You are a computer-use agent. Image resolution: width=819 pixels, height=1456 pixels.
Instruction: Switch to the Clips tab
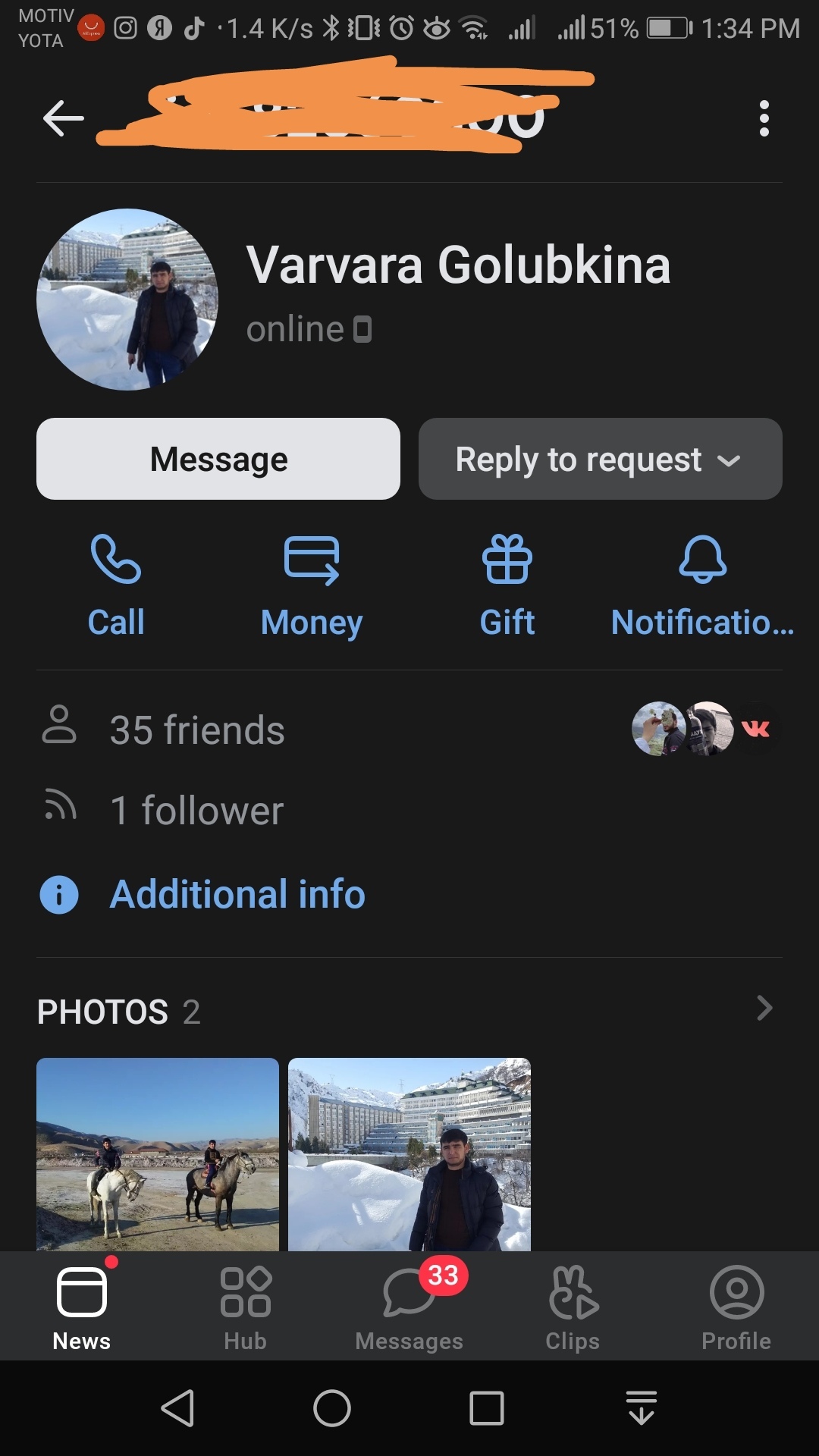point(573,1306)
